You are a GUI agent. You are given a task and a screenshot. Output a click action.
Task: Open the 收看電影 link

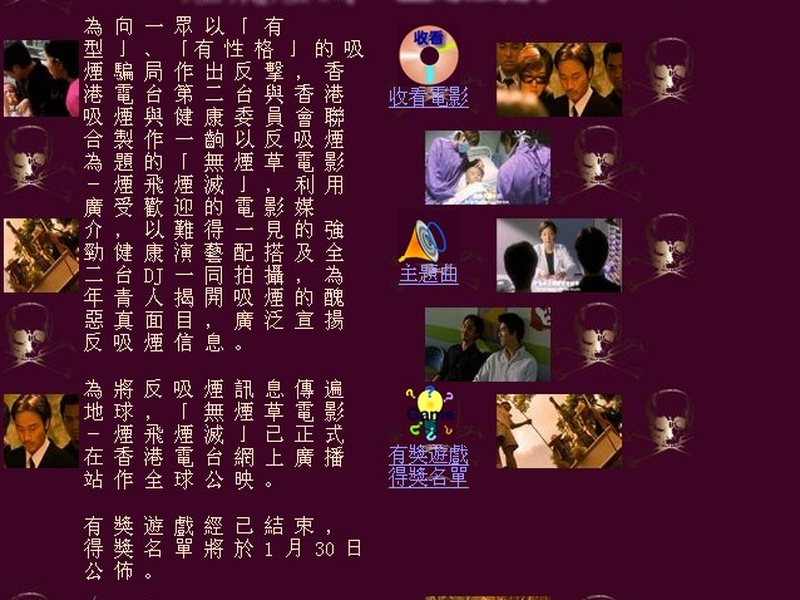pos(428,98)
